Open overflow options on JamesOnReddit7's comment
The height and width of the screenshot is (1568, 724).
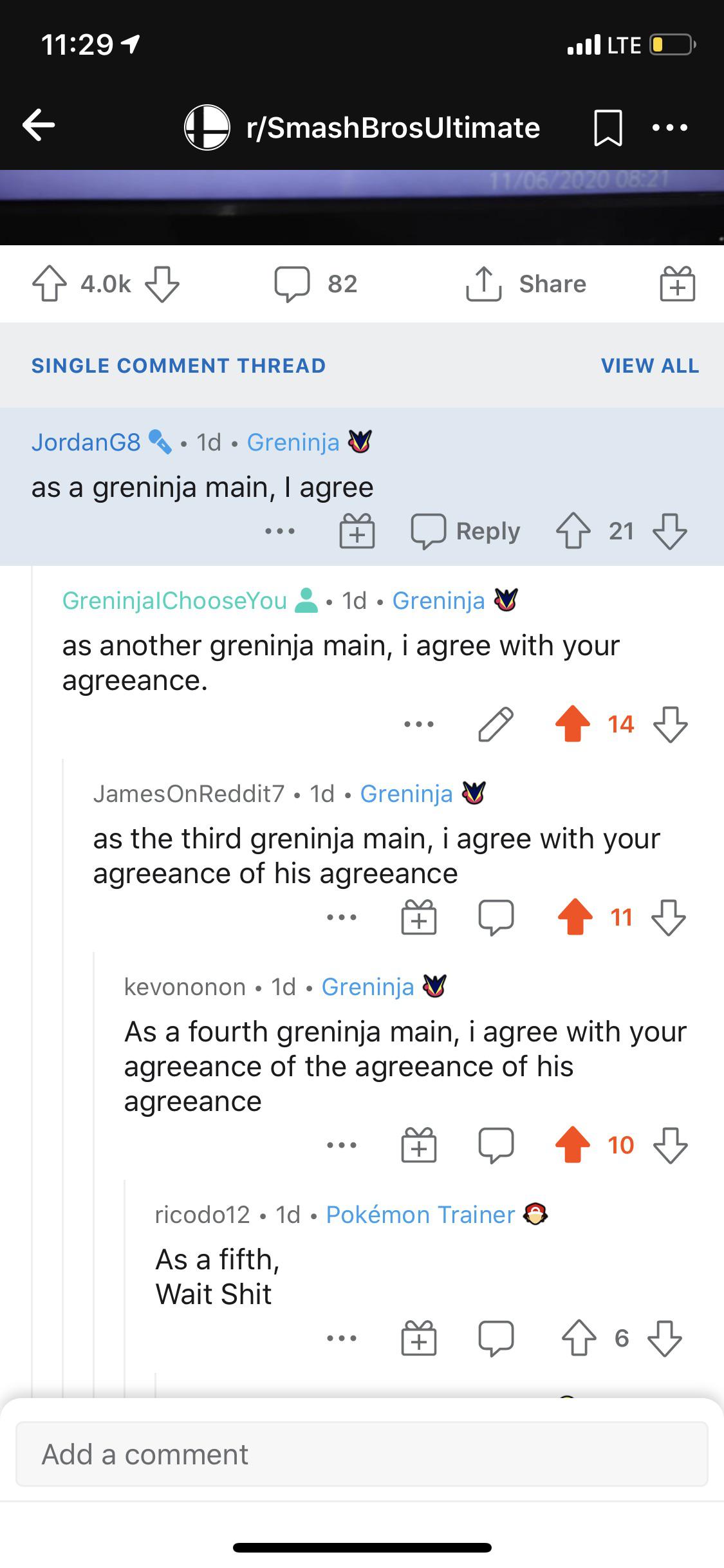click(342, 917)
